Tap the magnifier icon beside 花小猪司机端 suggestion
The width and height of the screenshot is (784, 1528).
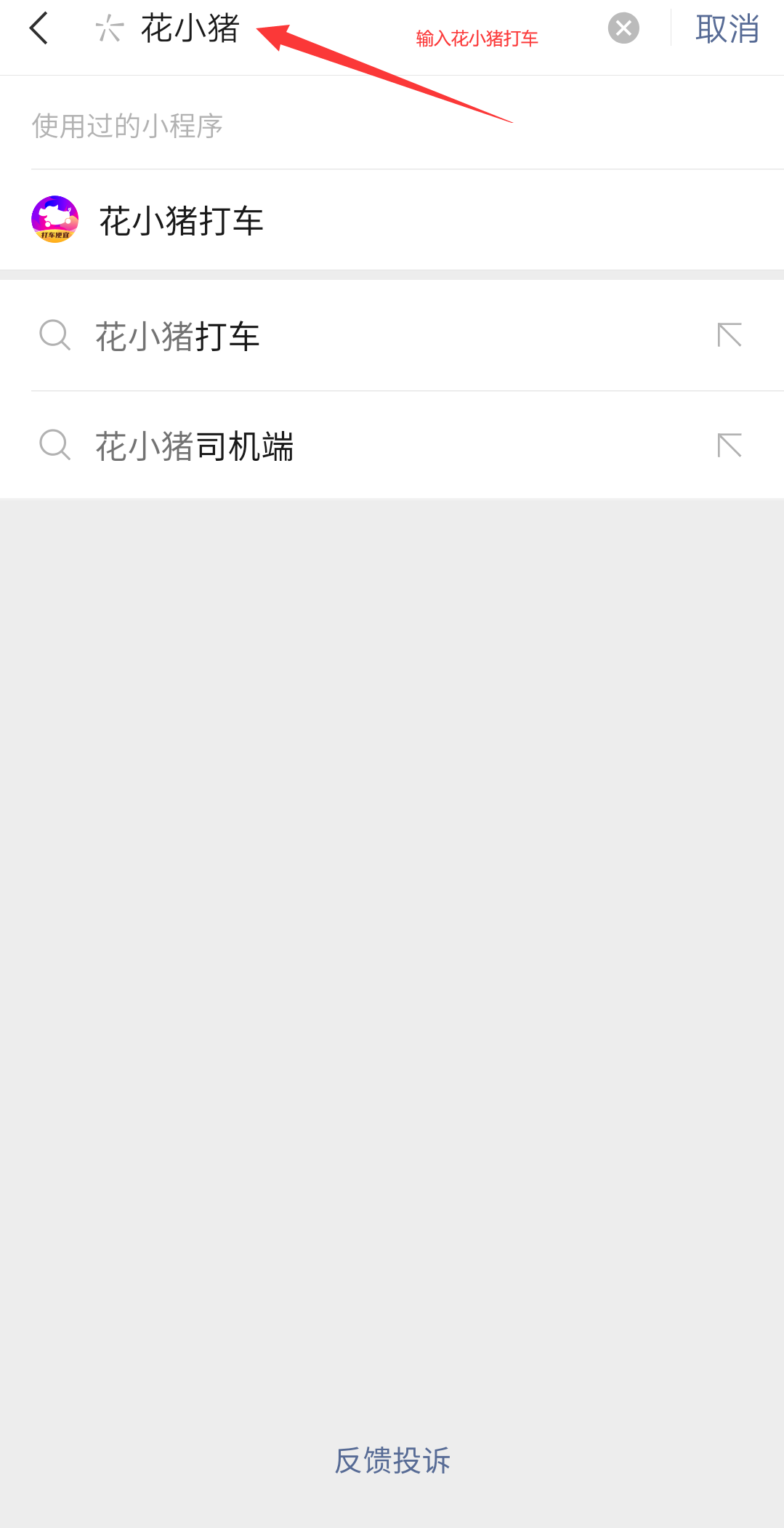point(54,446)
